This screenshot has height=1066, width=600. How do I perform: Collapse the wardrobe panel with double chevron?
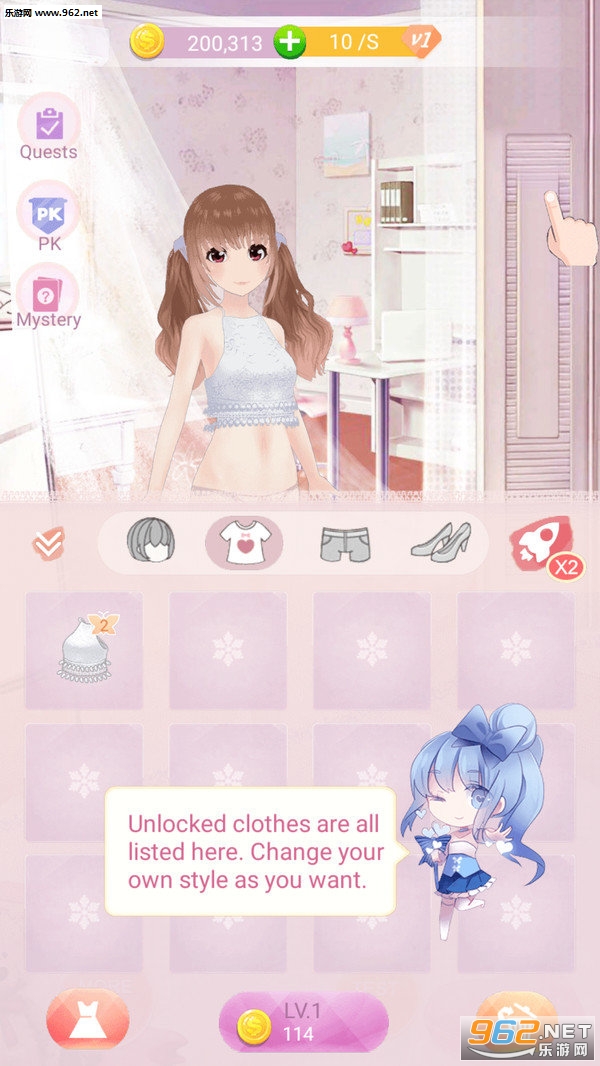click(x=49, y=544)
